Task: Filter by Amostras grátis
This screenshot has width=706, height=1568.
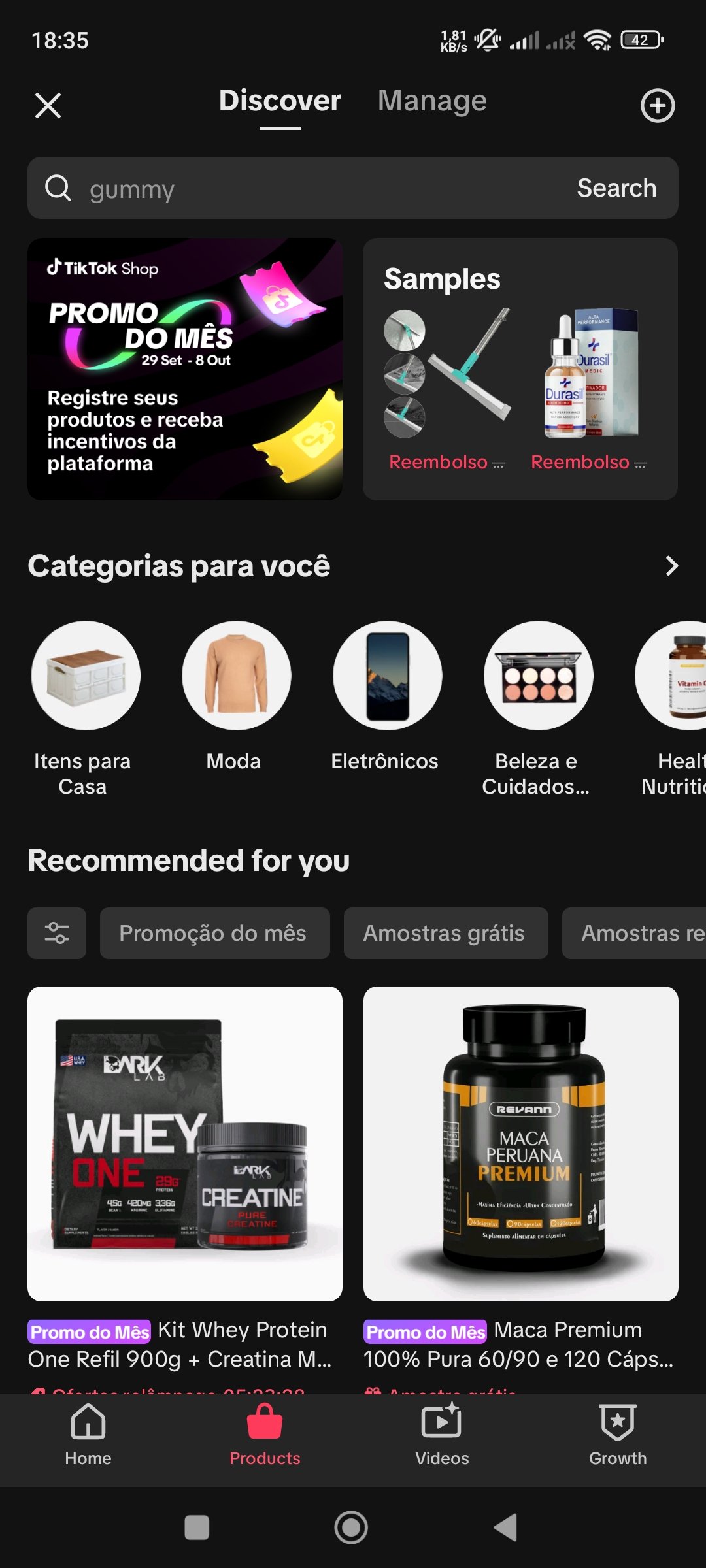Action: click(445, 933)
